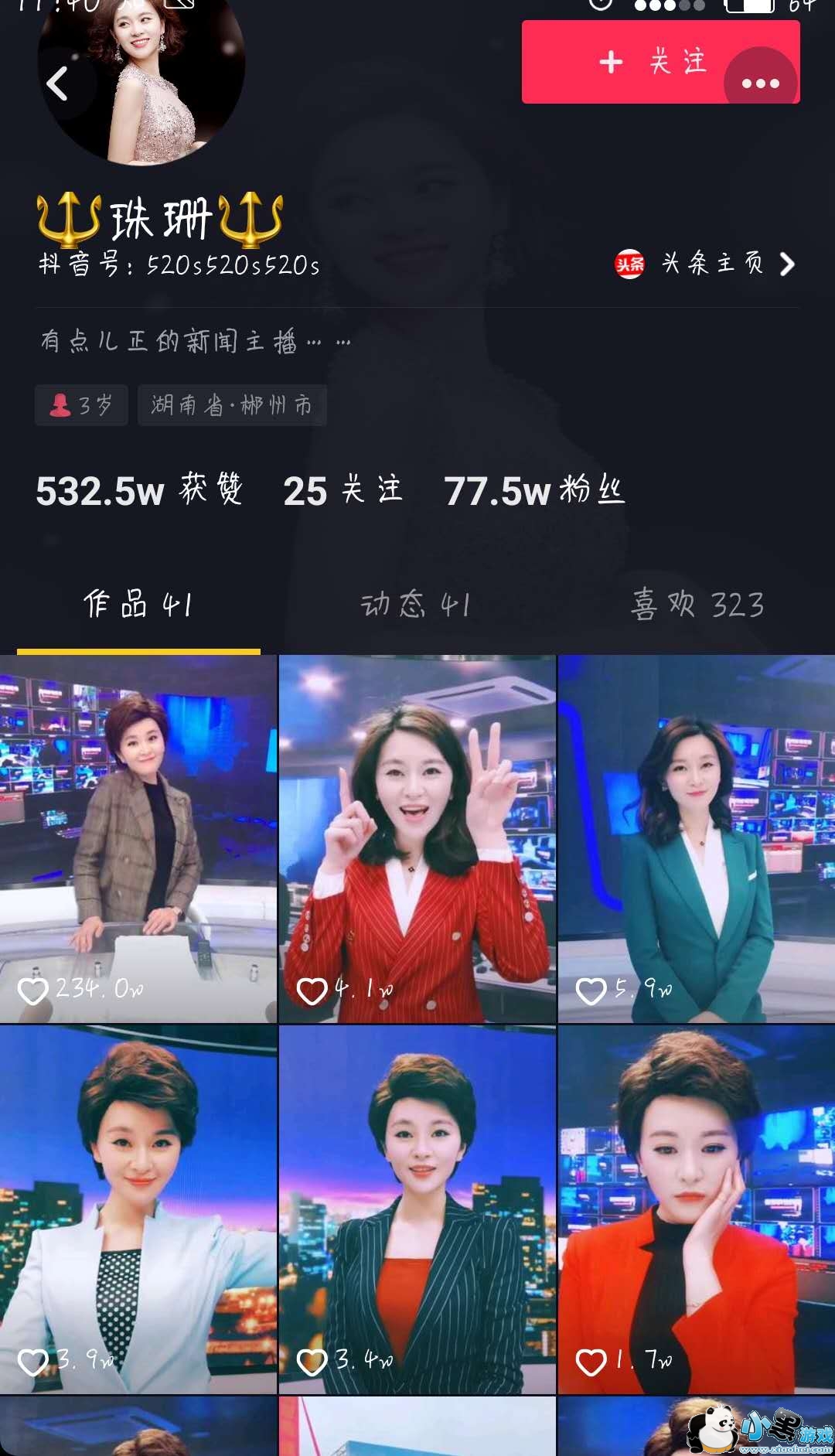Switch to the 动态 41 tab
This screenshot has width=835, height=1456.
(416, 605)
